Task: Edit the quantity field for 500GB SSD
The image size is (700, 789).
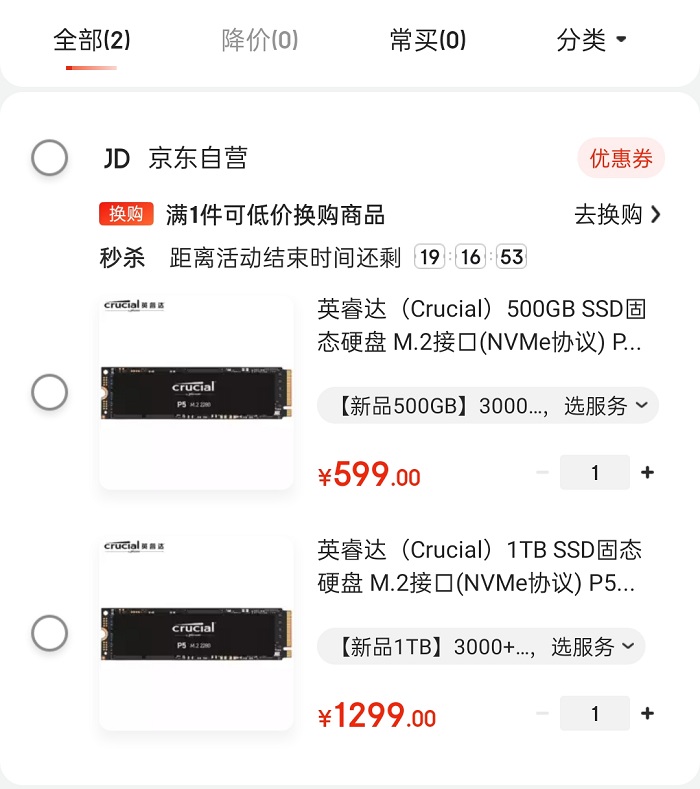Action: click(595, 472)
